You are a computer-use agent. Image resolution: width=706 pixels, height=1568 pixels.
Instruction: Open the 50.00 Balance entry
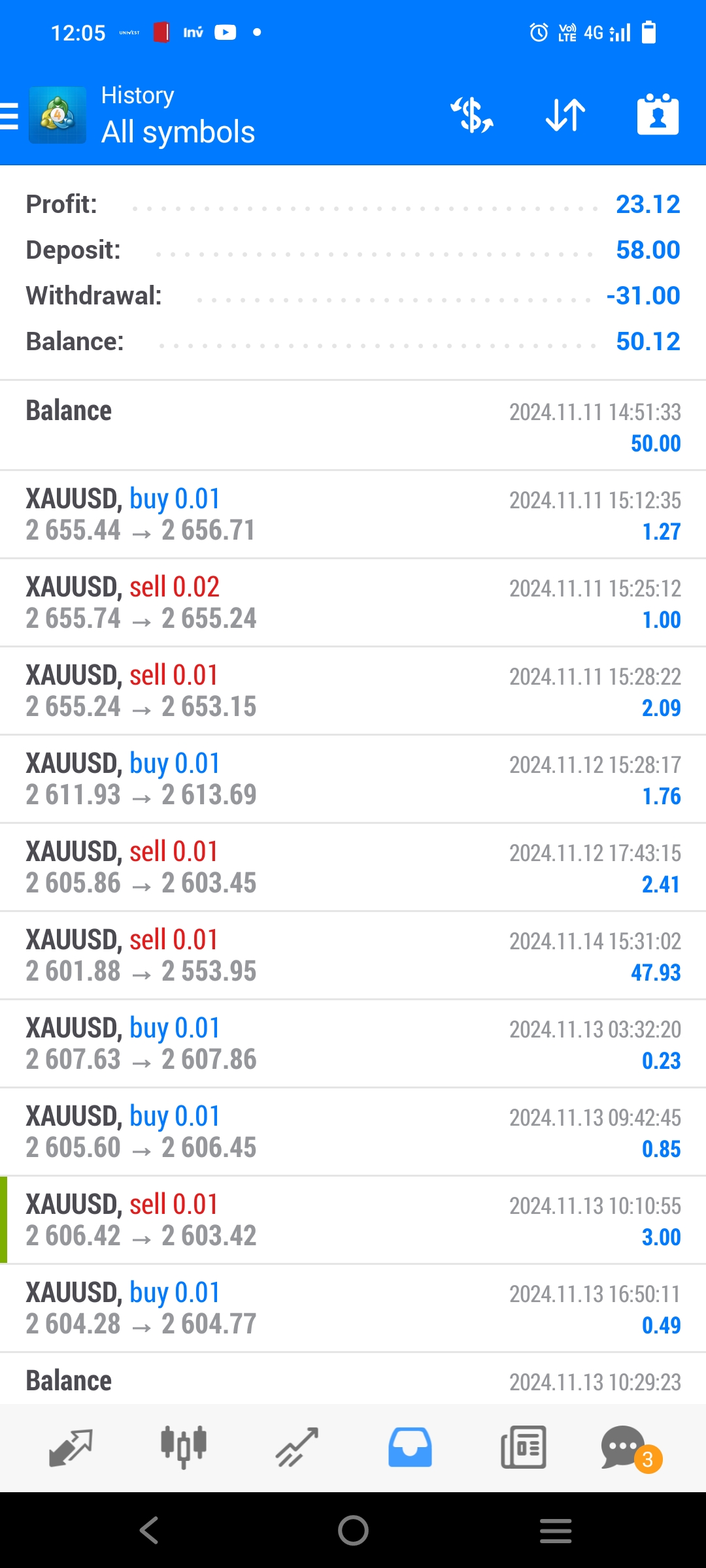[353, 426]
